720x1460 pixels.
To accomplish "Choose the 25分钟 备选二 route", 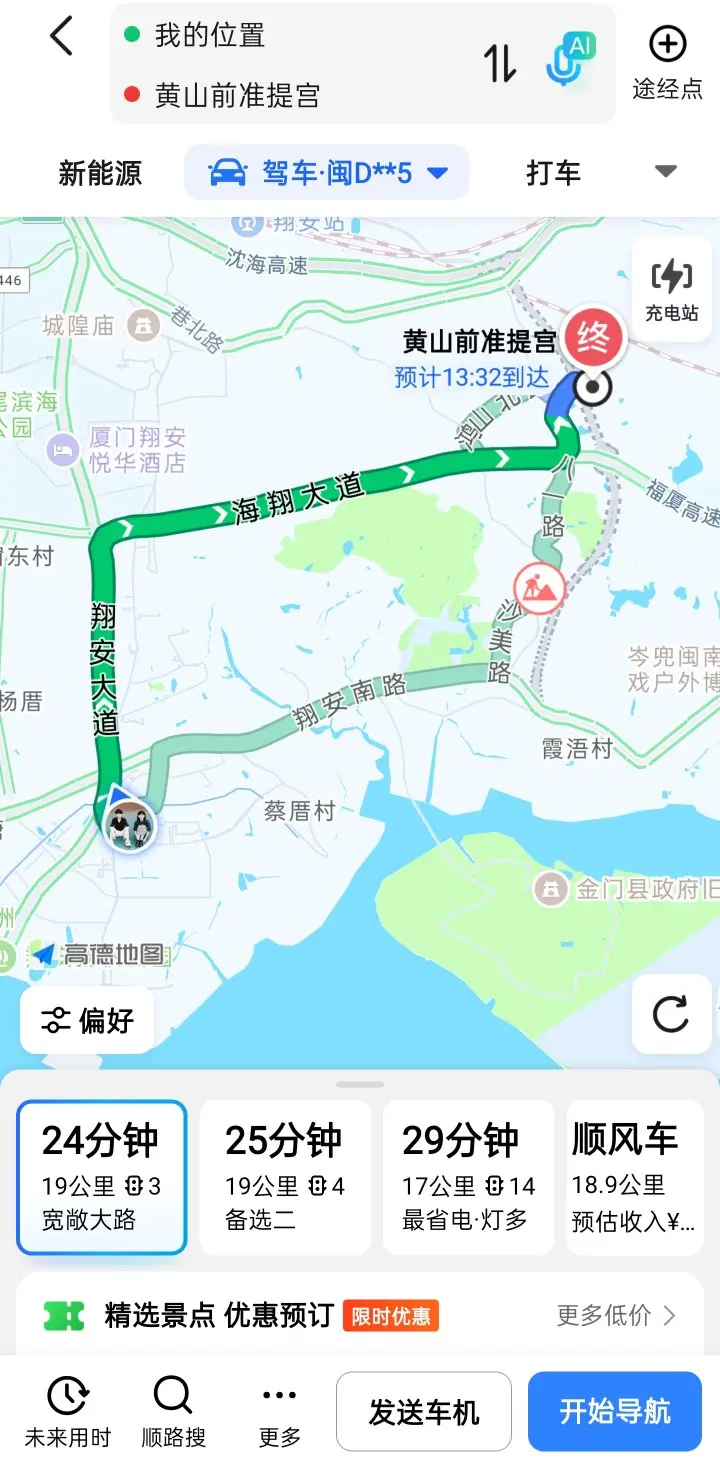I will tap(285, 1177).
